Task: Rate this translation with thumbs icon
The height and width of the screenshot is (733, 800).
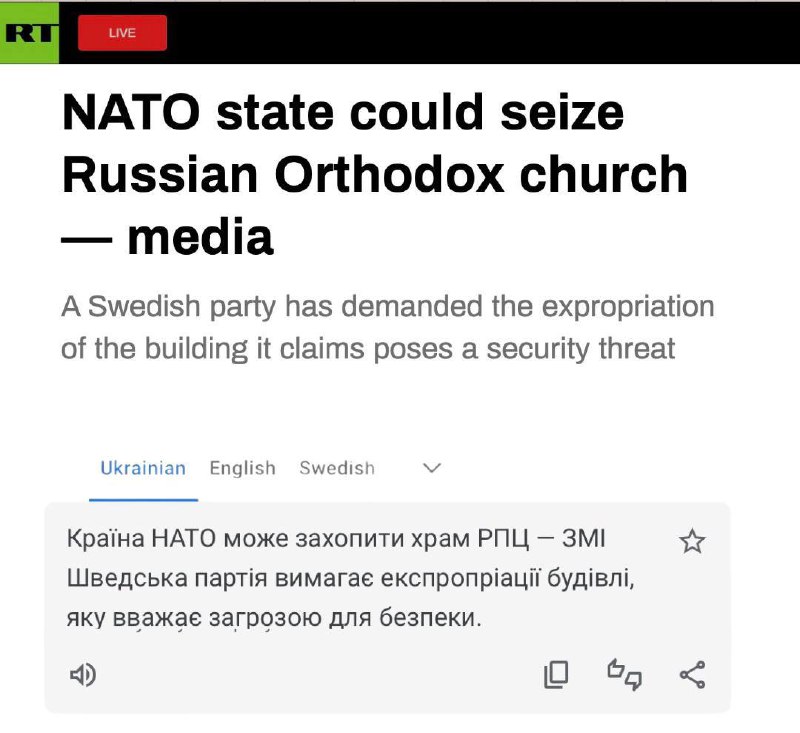Action: click(x=625, y=675)
